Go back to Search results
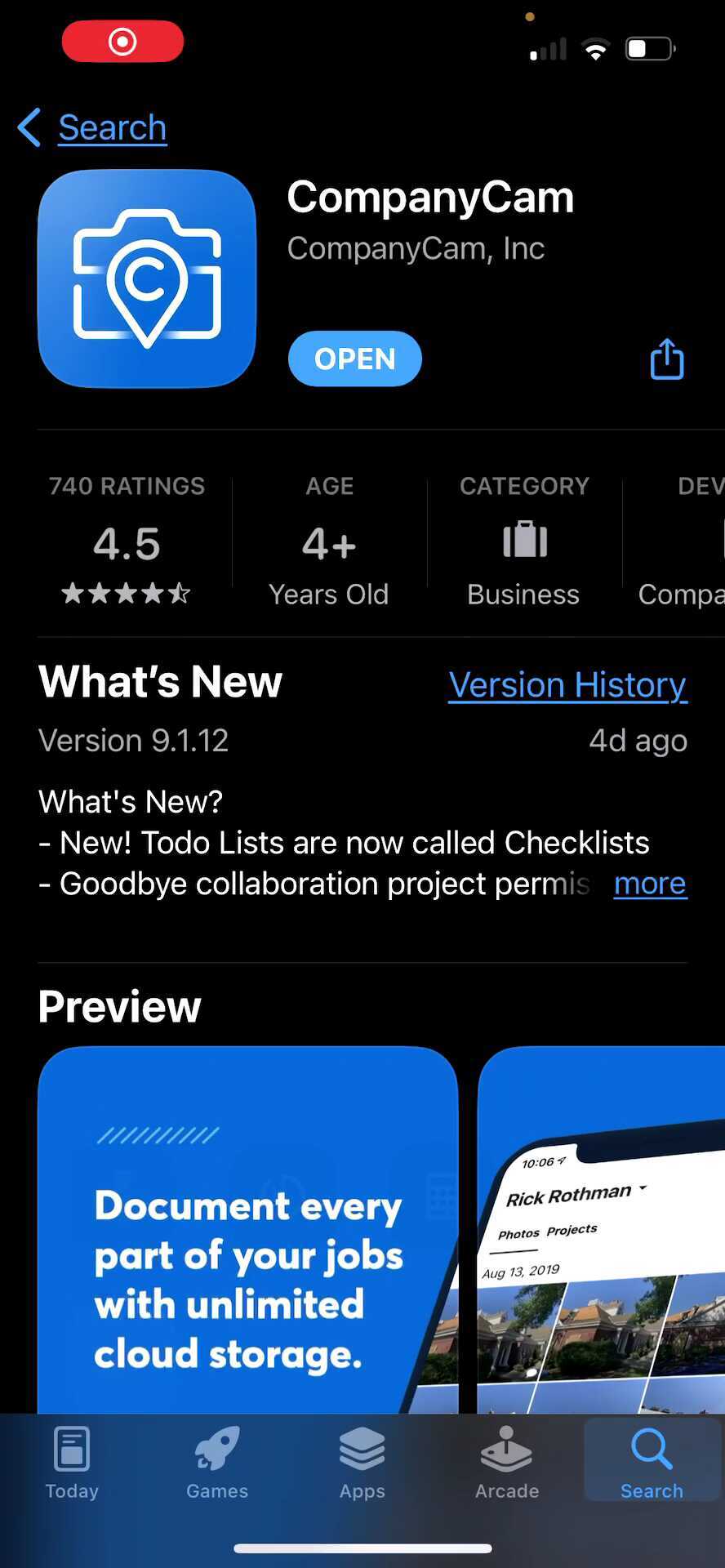This screenshot has width=725, height=1568. [x=93, y=128]
